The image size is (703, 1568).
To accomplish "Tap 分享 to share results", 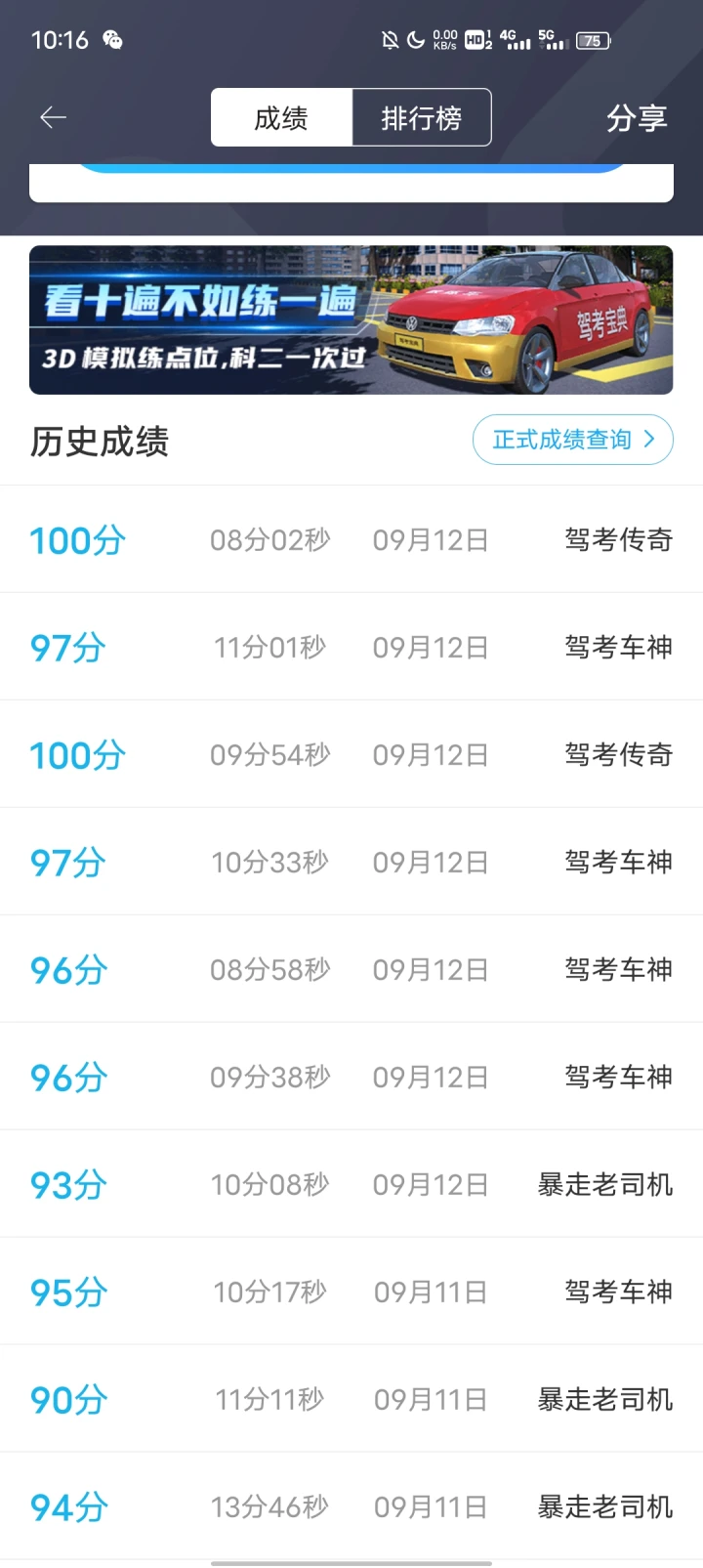I will point(637,118).
